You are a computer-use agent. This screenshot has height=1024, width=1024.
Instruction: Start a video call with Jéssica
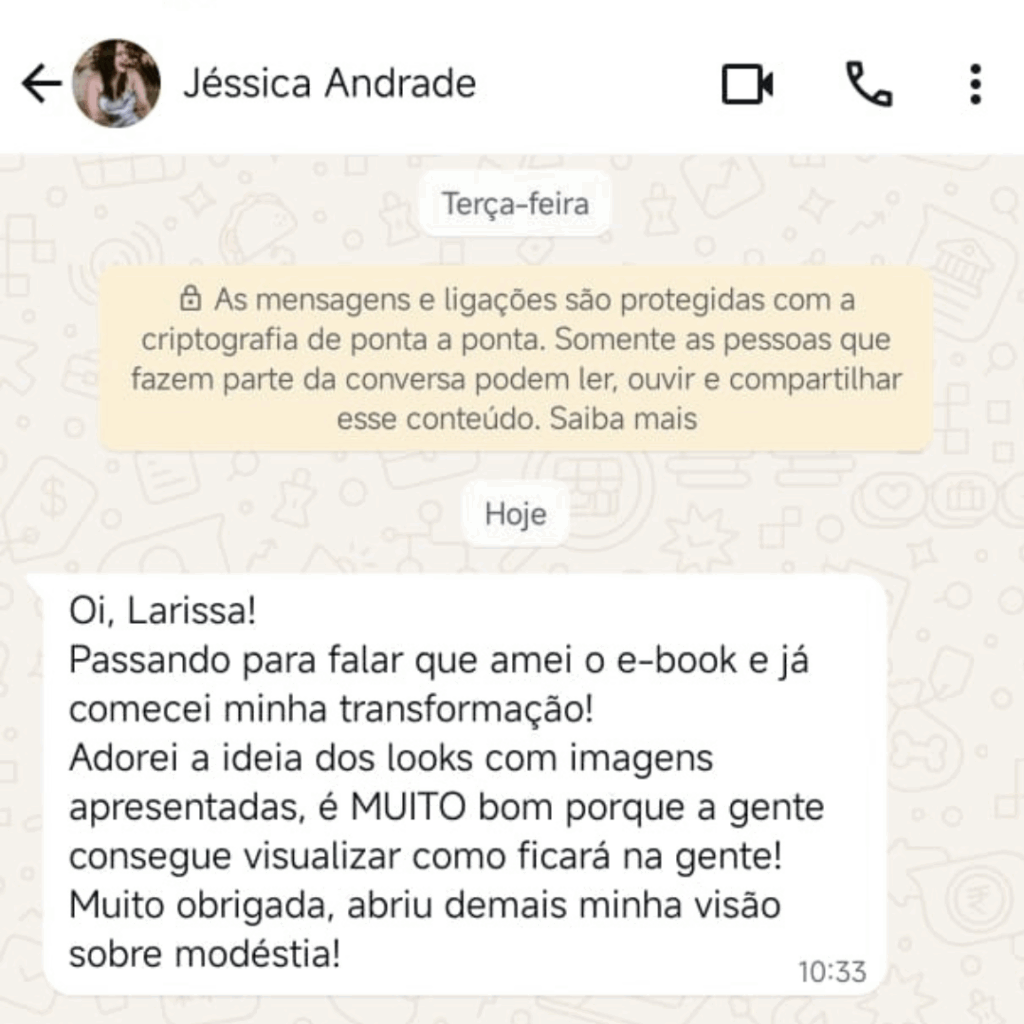click(x=747, y=84)
